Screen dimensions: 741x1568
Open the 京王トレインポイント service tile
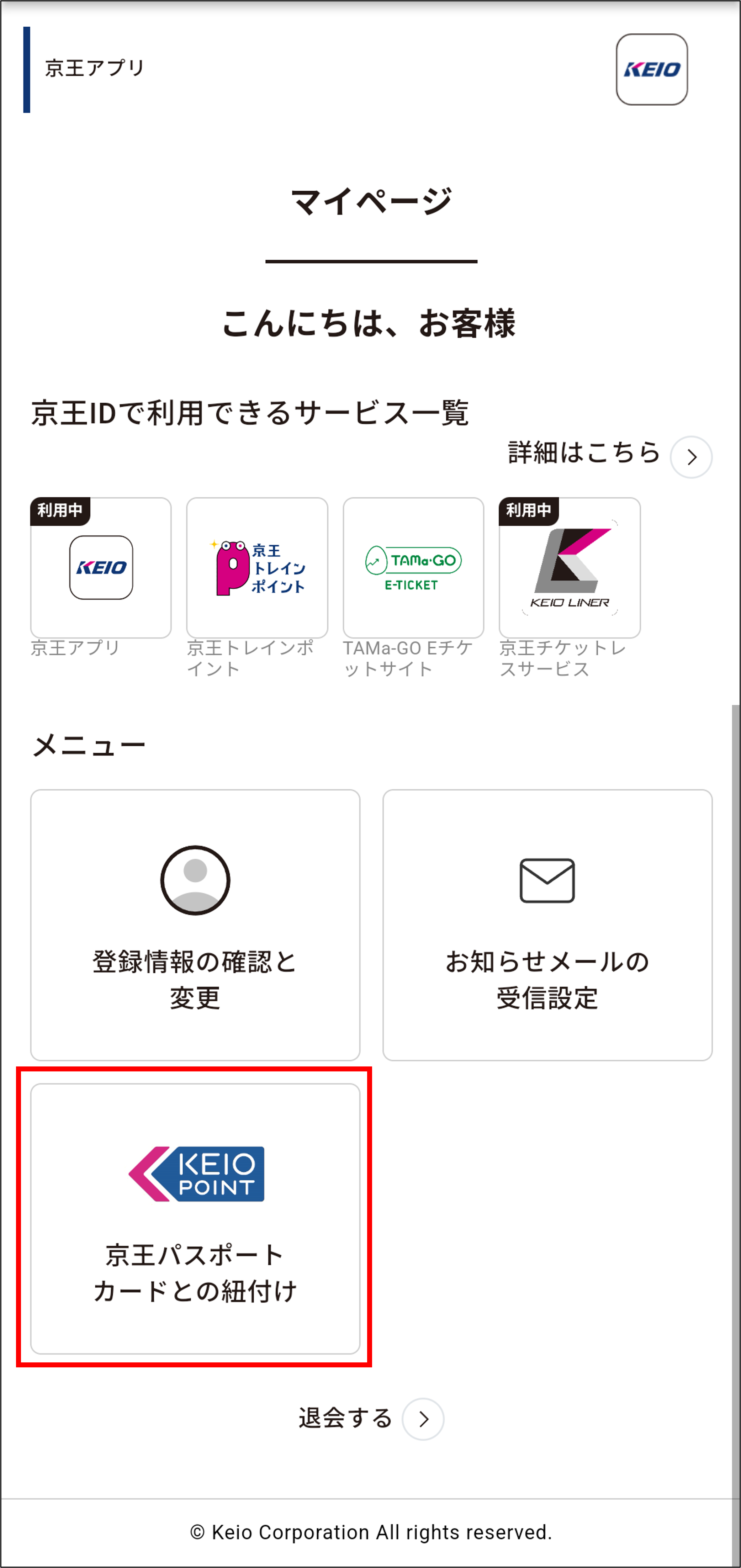pyautogui.click(x=257, y=567)
